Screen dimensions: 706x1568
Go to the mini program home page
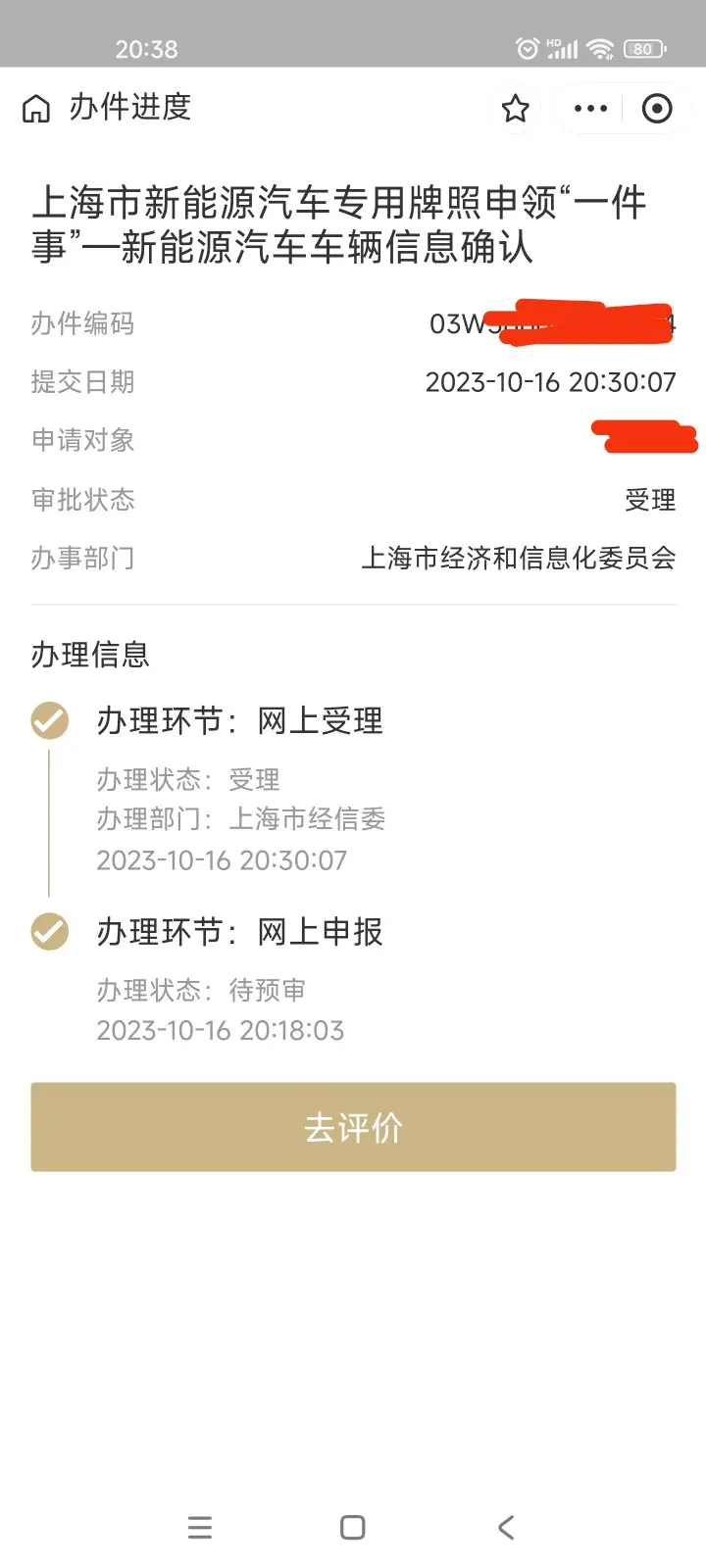[36, 108]
